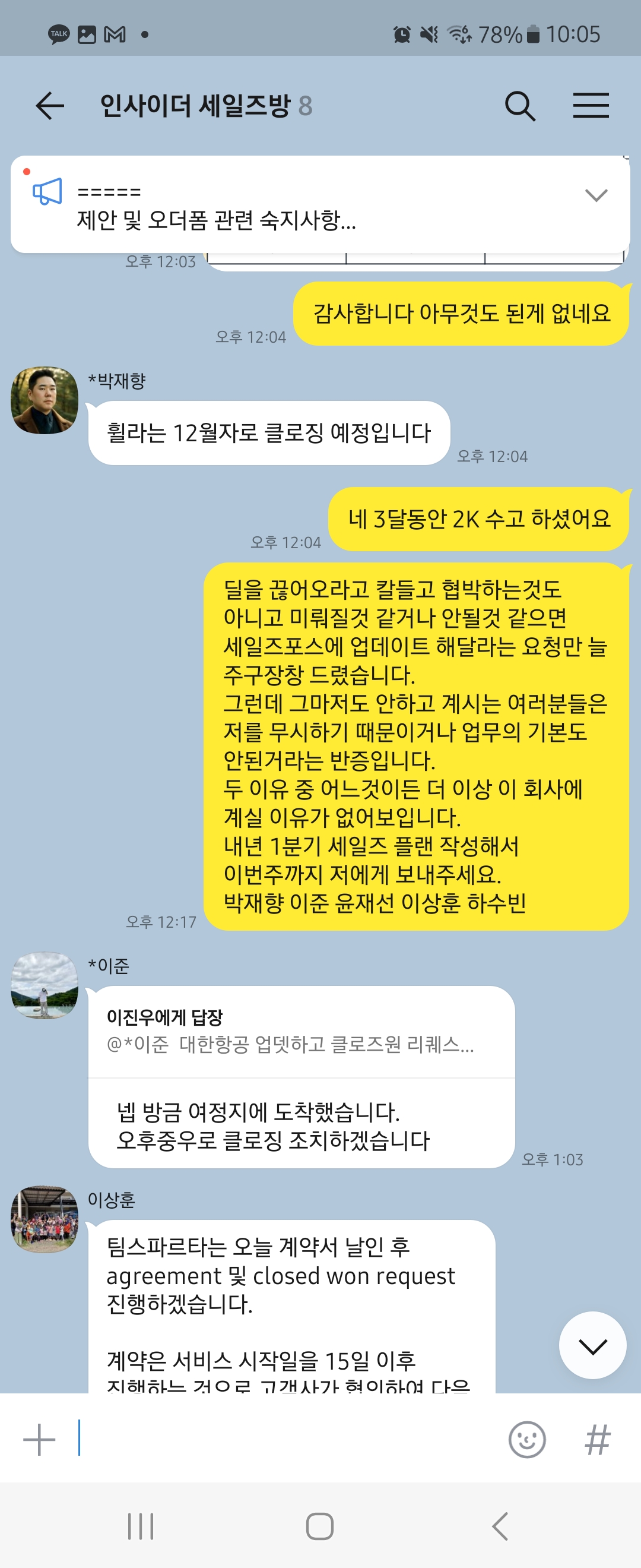The width and height of the screenshot is (641, 1568).
Task: Open the plus attachment menu
Action: [x=39, y=1440]
